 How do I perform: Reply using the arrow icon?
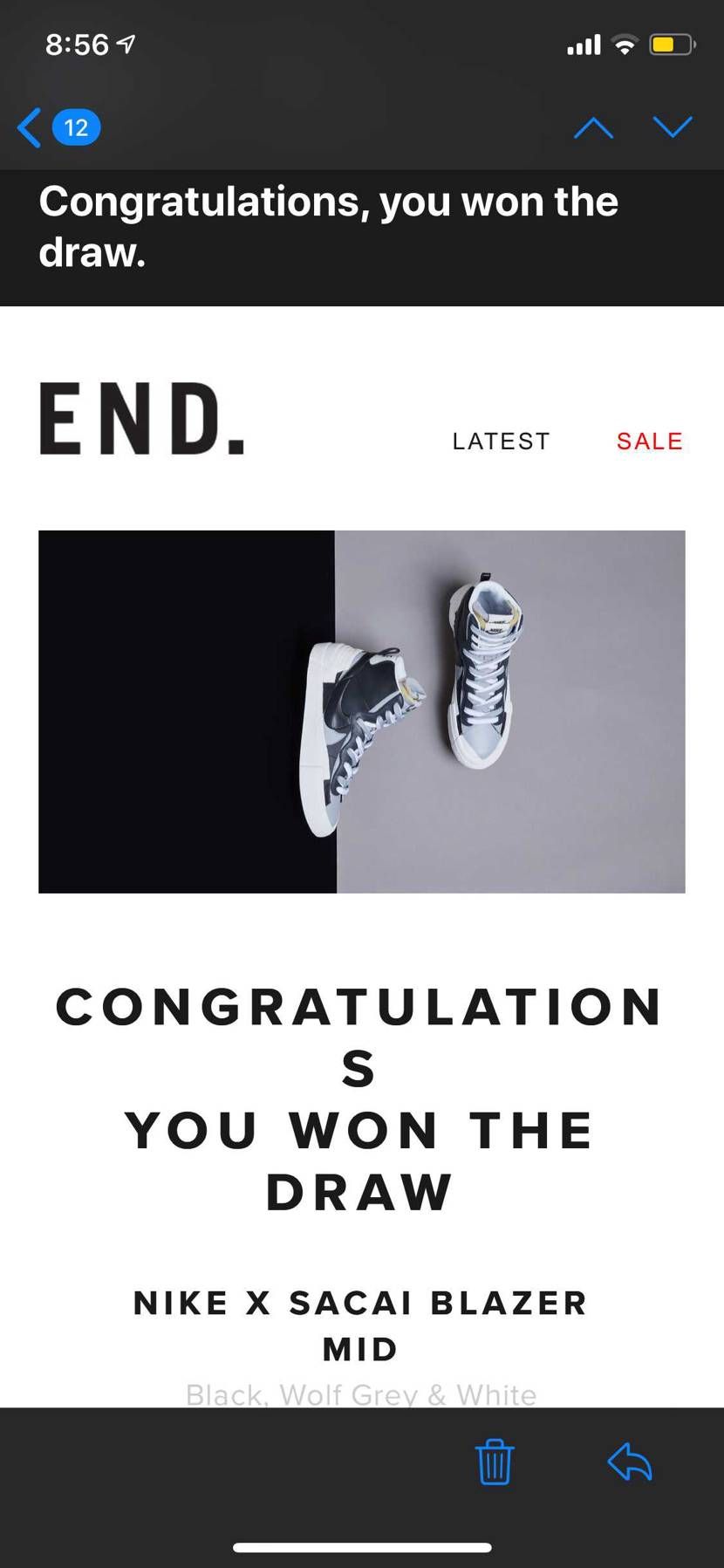[630, 1462]
